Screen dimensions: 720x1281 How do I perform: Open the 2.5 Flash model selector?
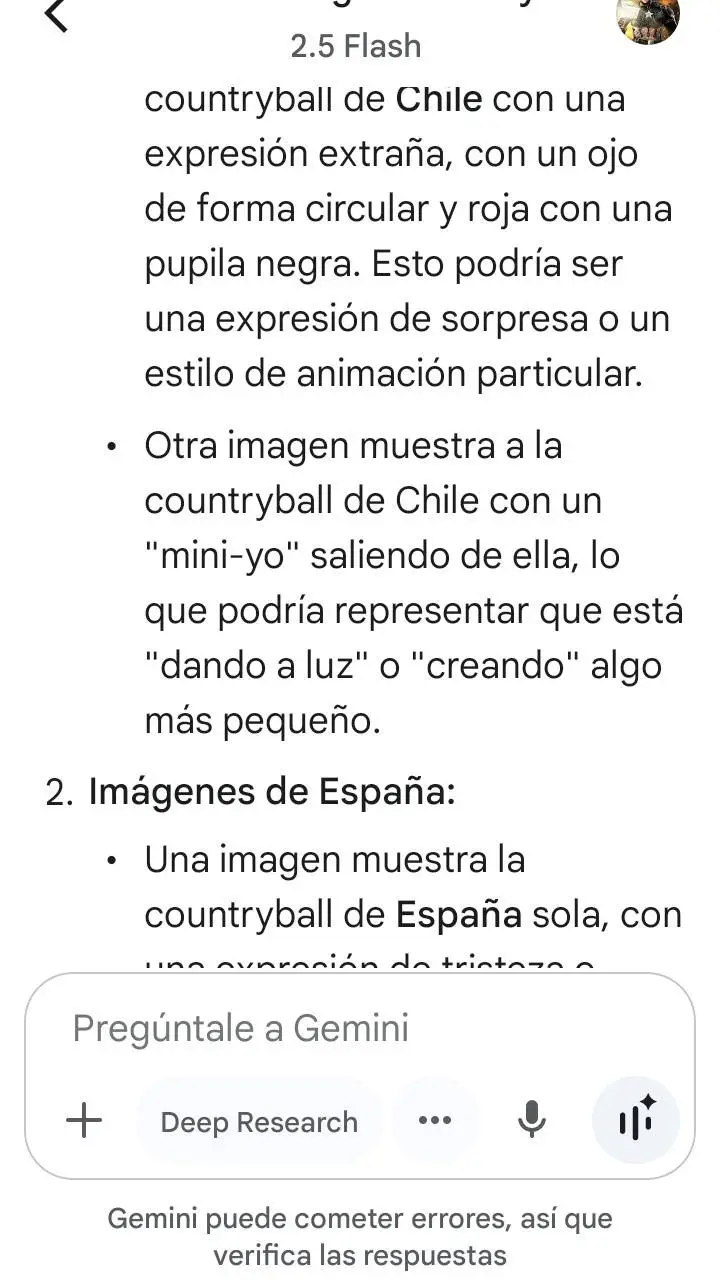(x=356, y=46)
